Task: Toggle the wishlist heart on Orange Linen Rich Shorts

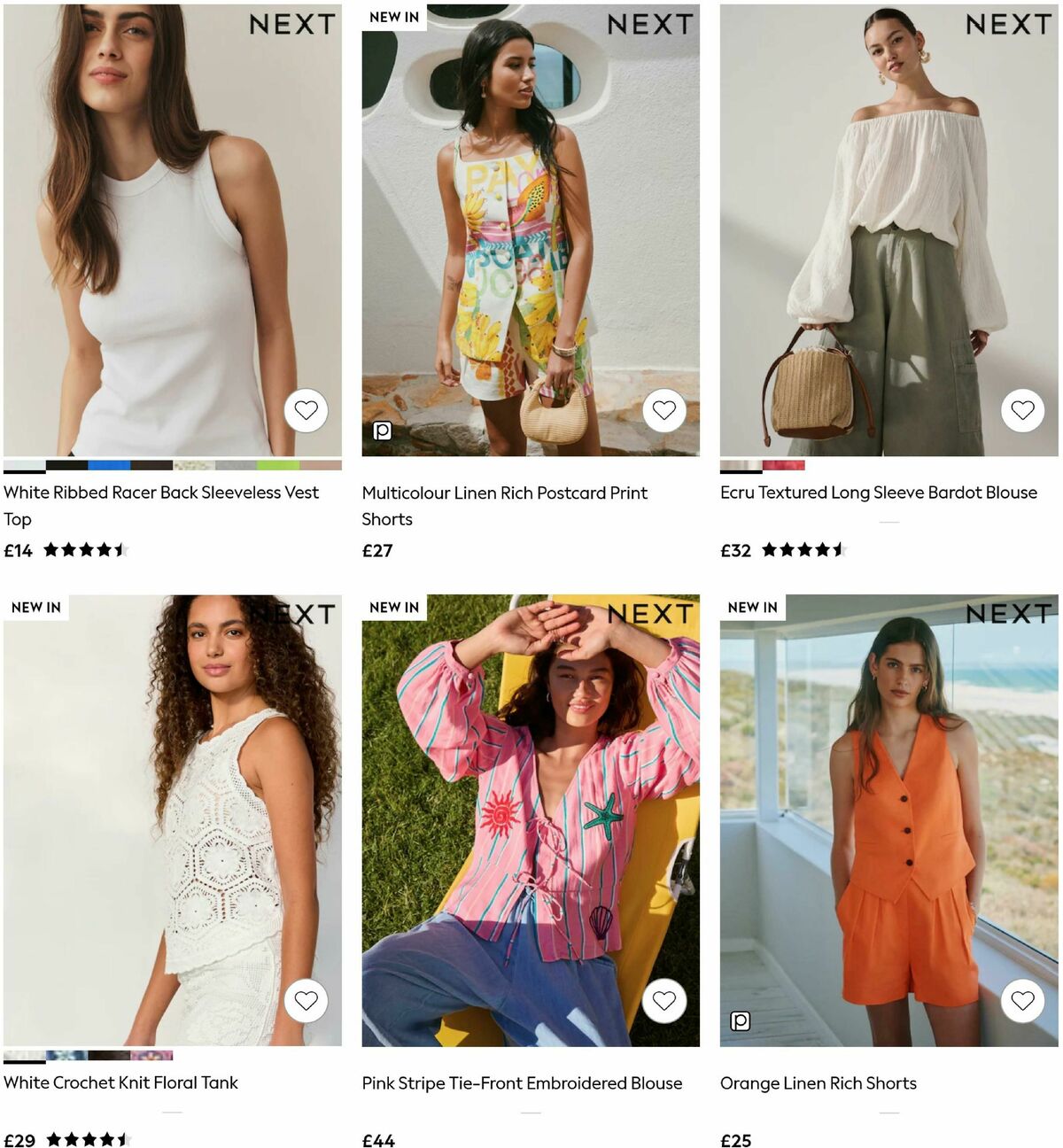Action: 1023,1001
